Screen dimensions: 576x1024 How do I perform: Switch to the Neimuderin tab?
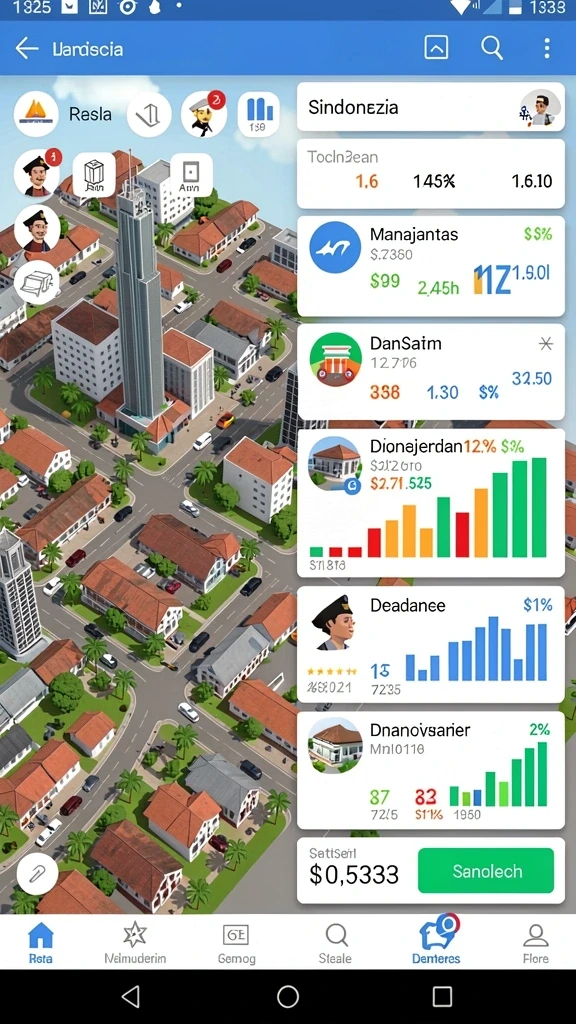point(135,943)
